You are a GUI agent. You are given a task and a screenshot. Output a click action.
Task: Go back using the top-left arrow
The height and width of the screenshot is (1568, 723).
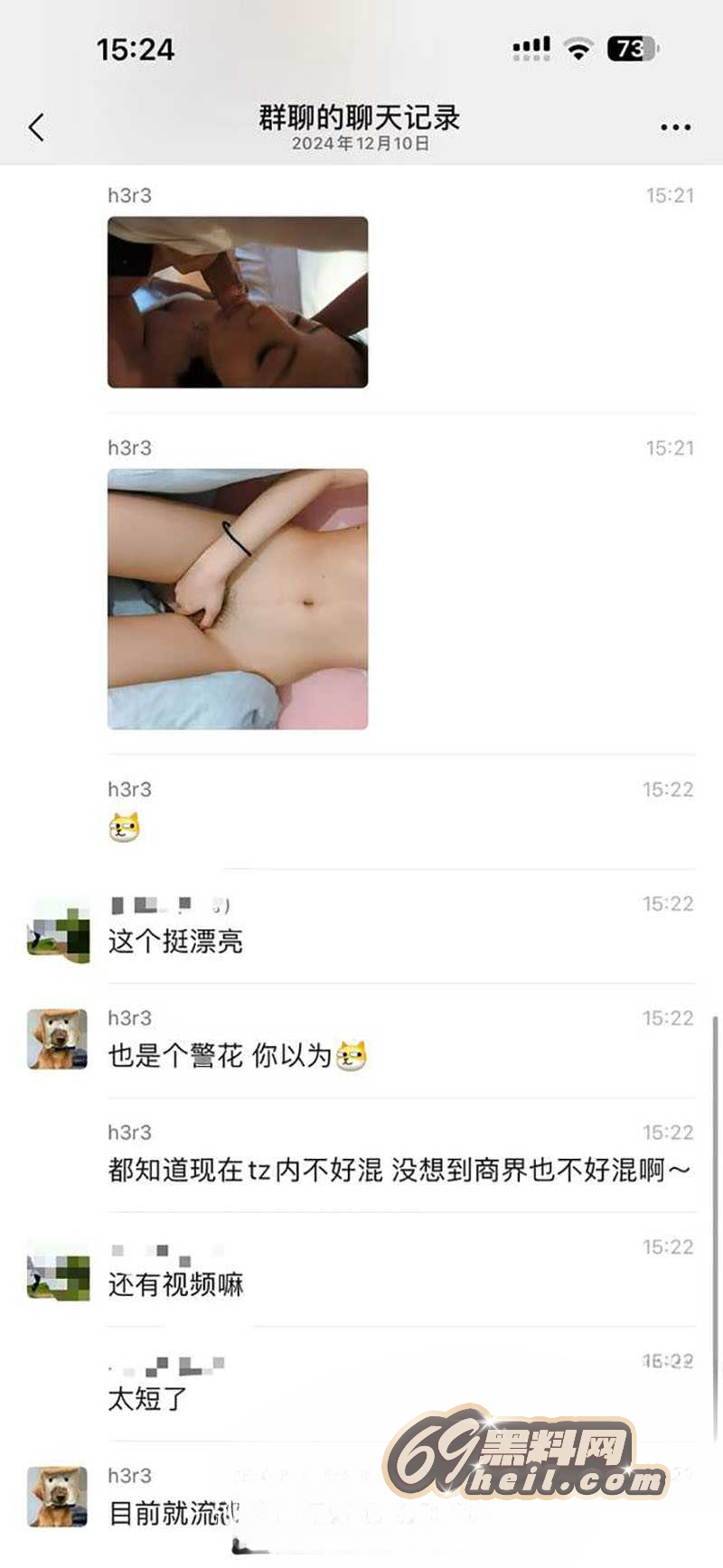click(x=36, y=127)
